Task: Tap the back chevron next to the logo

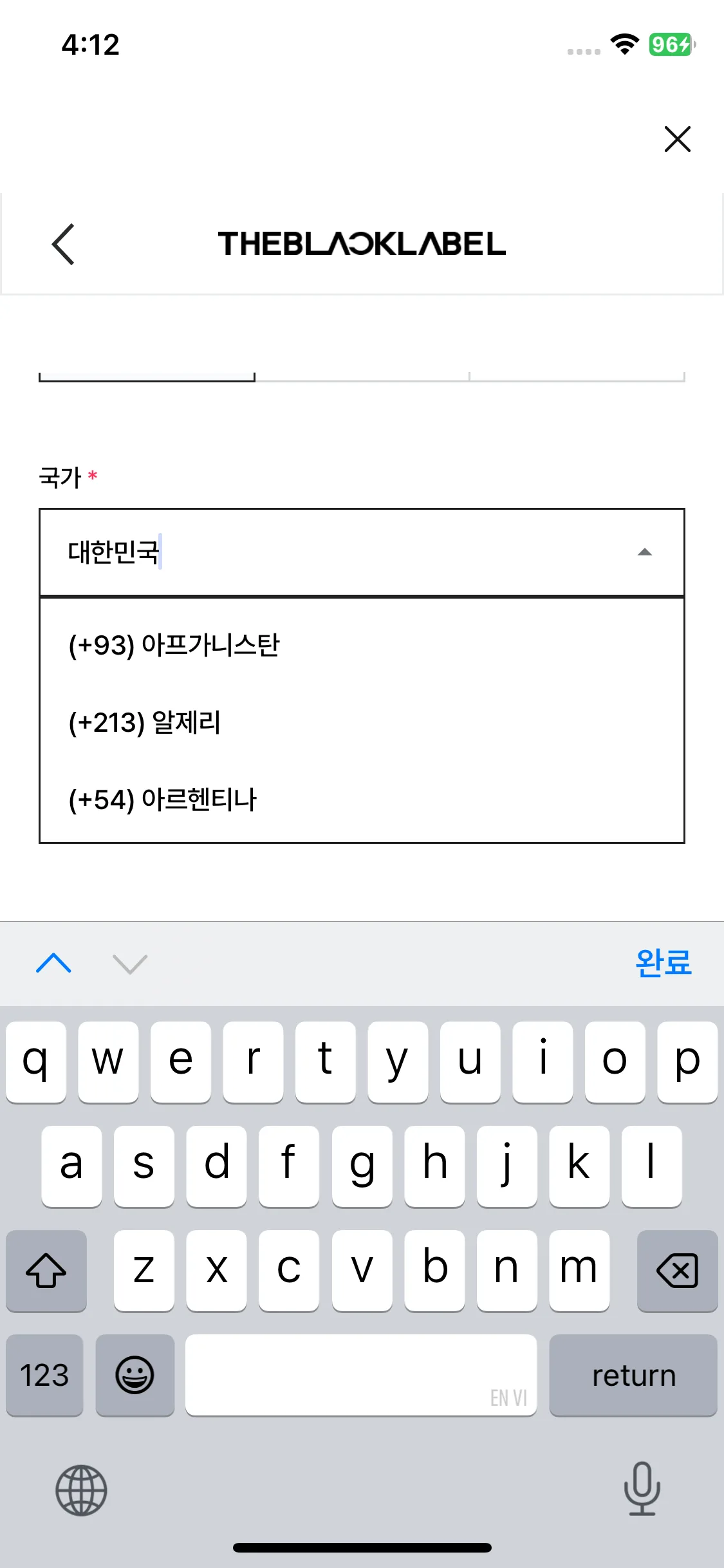Action: (62, 245)
